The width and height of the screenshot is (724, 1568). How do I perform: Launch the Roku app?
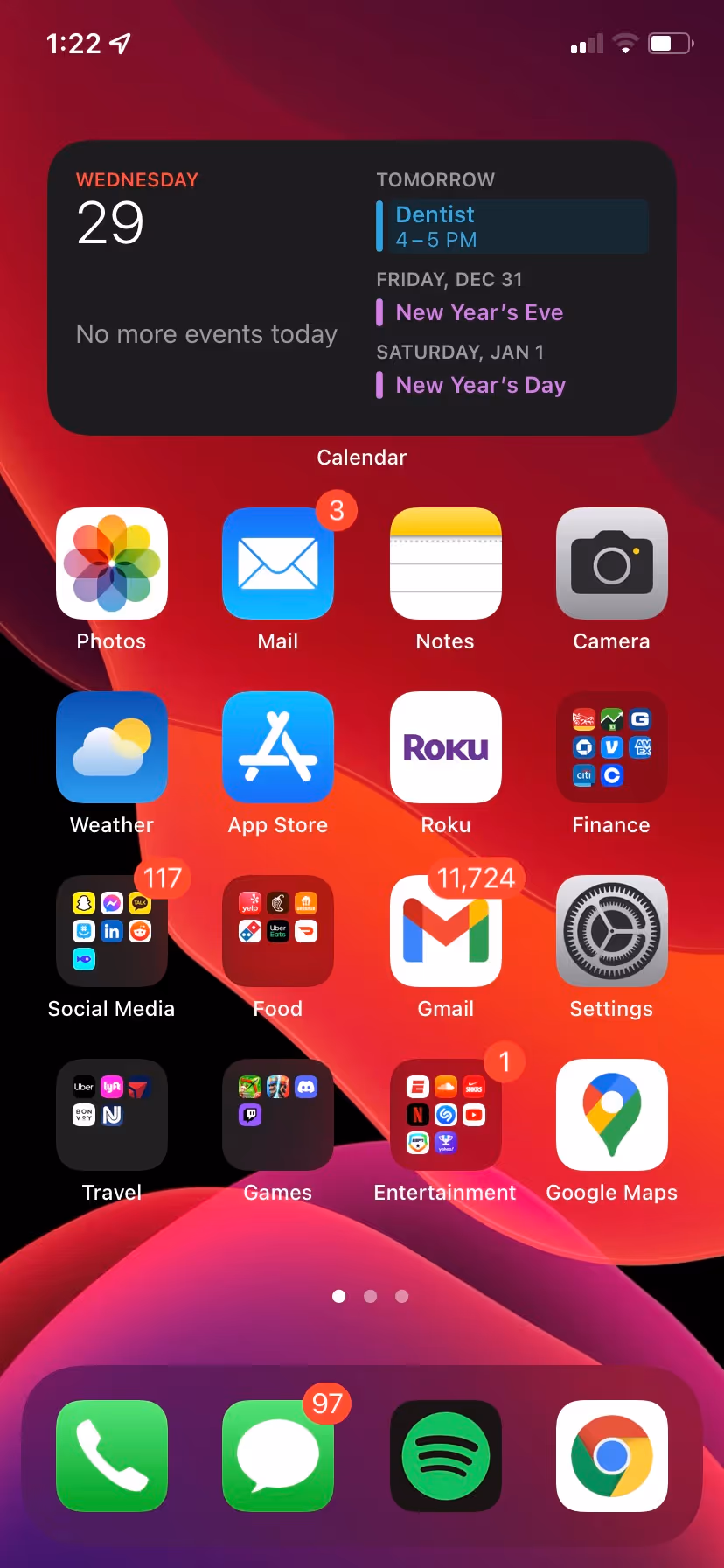click(x=445, y=747)
